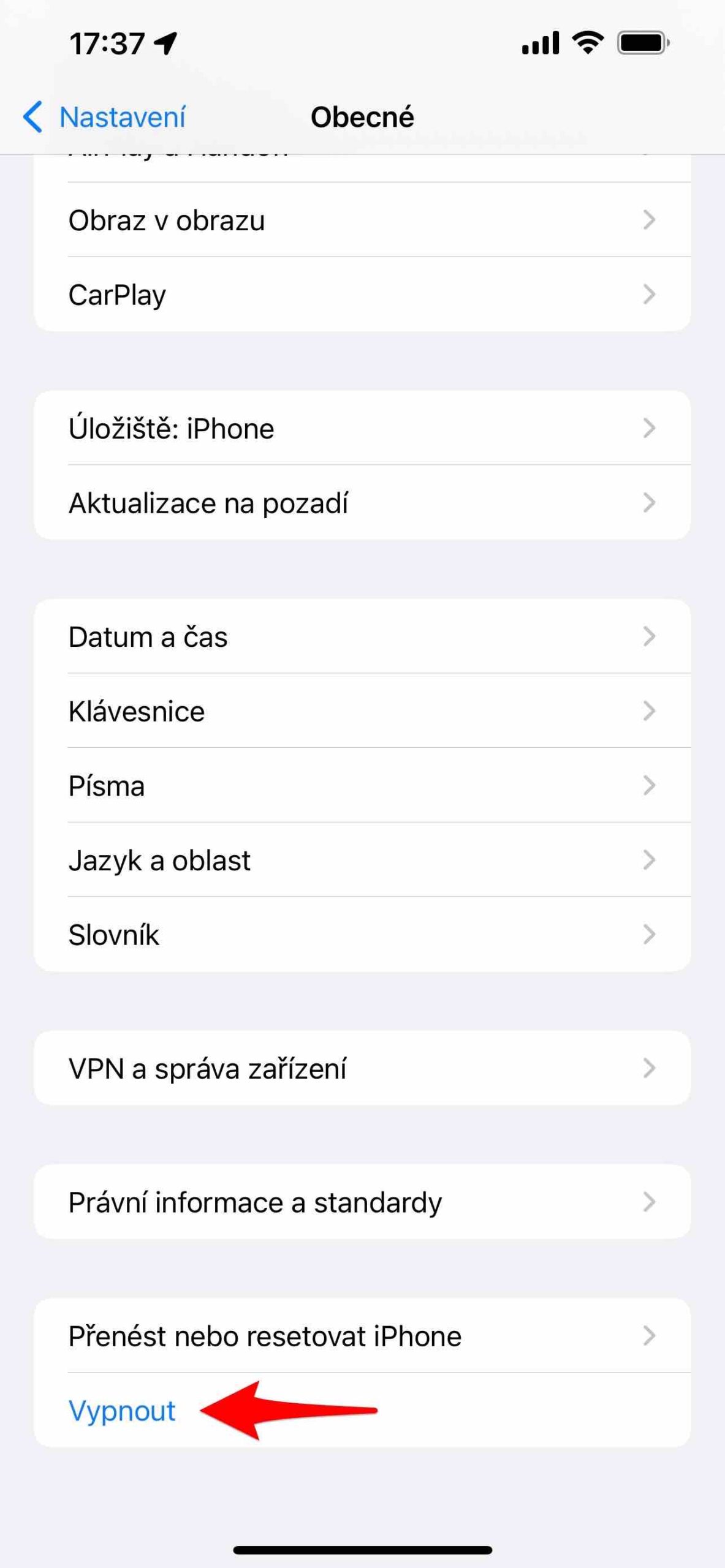
Task: Tap the battery indicator in the status bar
Action: point(640,42)
